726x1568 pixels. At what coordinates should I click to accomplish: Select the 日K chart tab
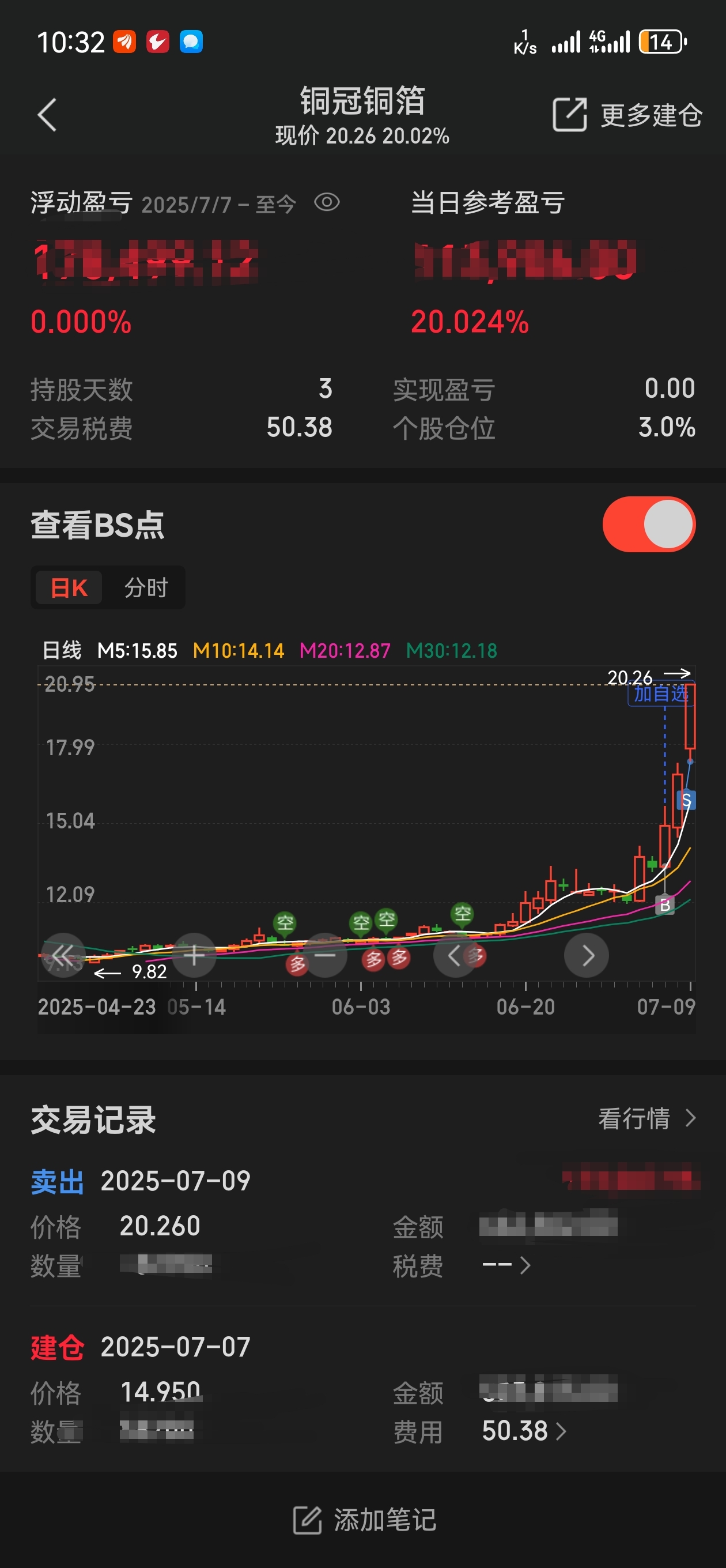pos(69,587)
